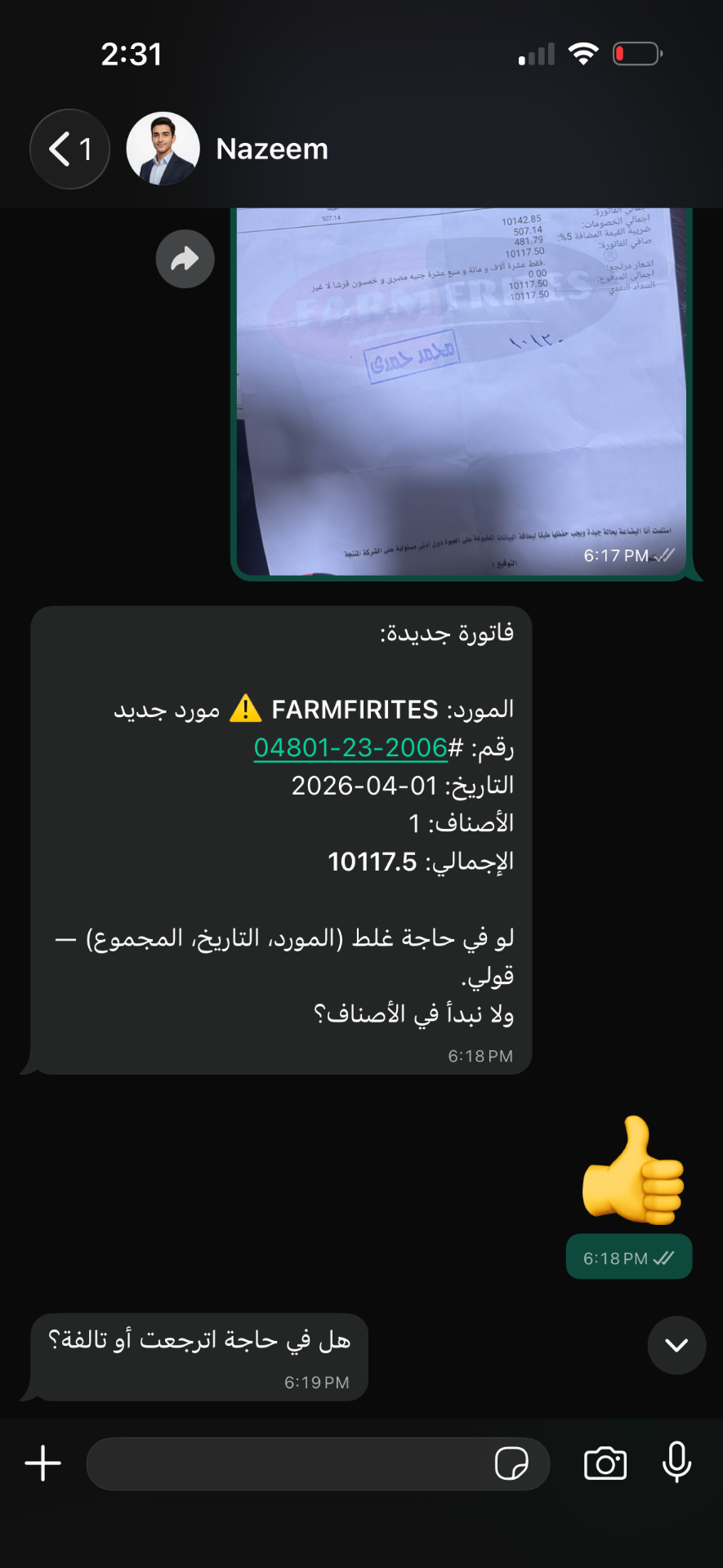Open the sticker picker
The image size is (723, 1568).
[511, 1463]
